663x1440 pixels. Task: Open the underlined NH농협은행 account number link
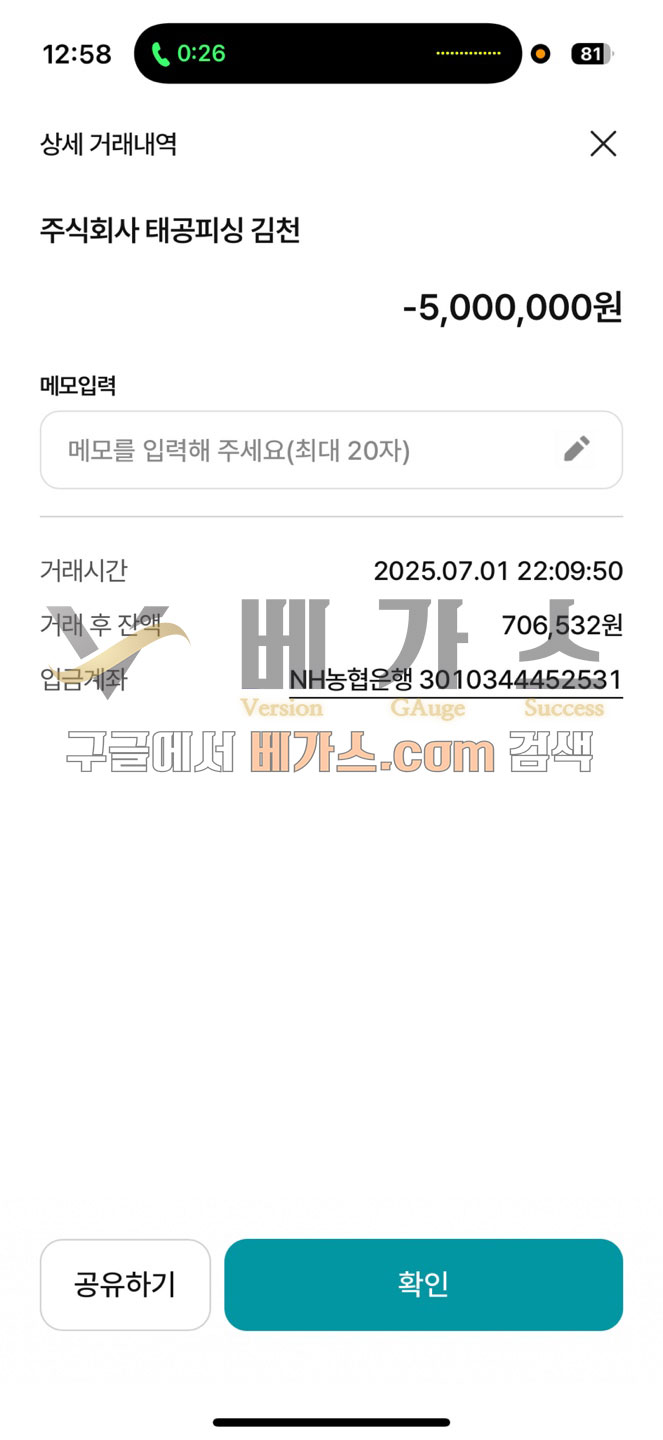pyautogui.click(x=456, y=681)
